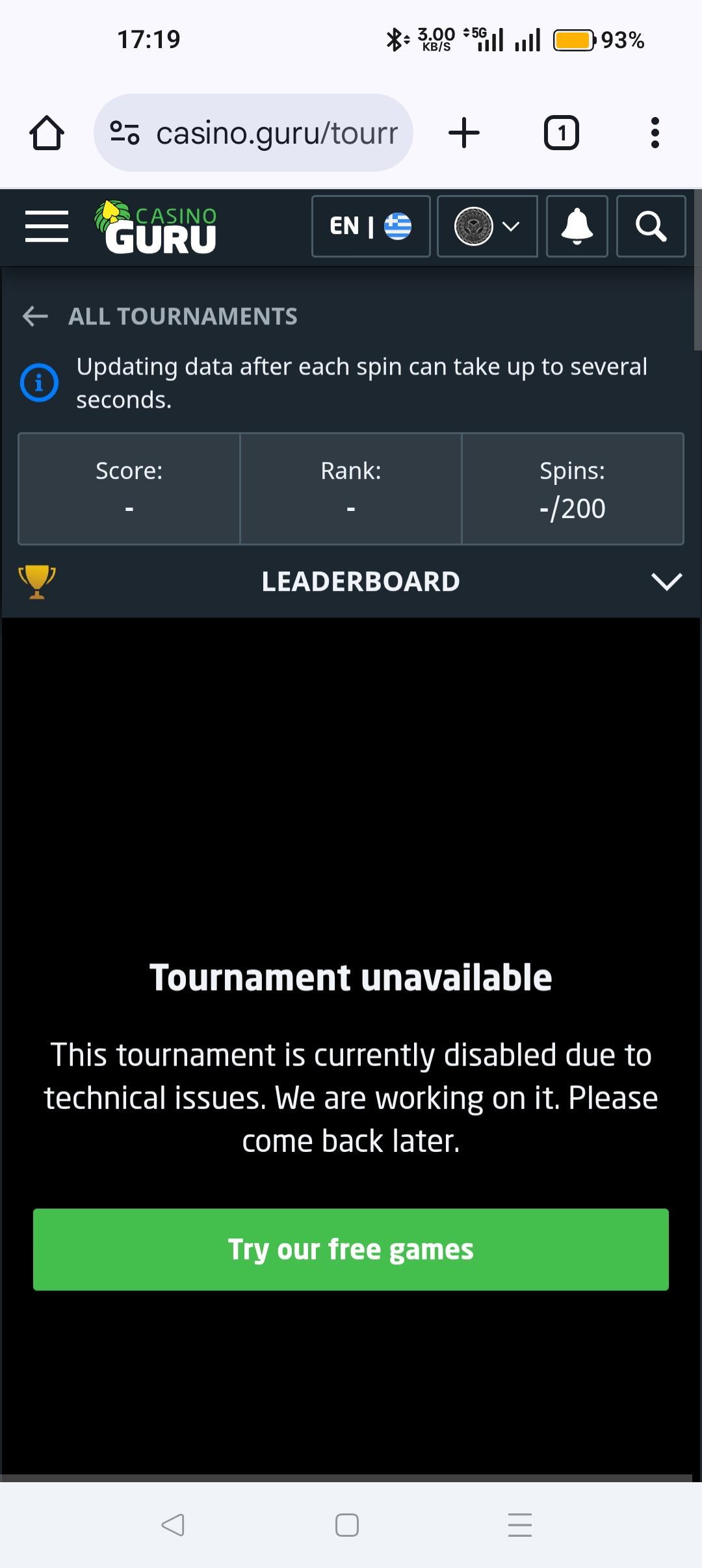Screen dimensions: 702x1568
Task: Open the hamburger menu
Action: [46, 226]
